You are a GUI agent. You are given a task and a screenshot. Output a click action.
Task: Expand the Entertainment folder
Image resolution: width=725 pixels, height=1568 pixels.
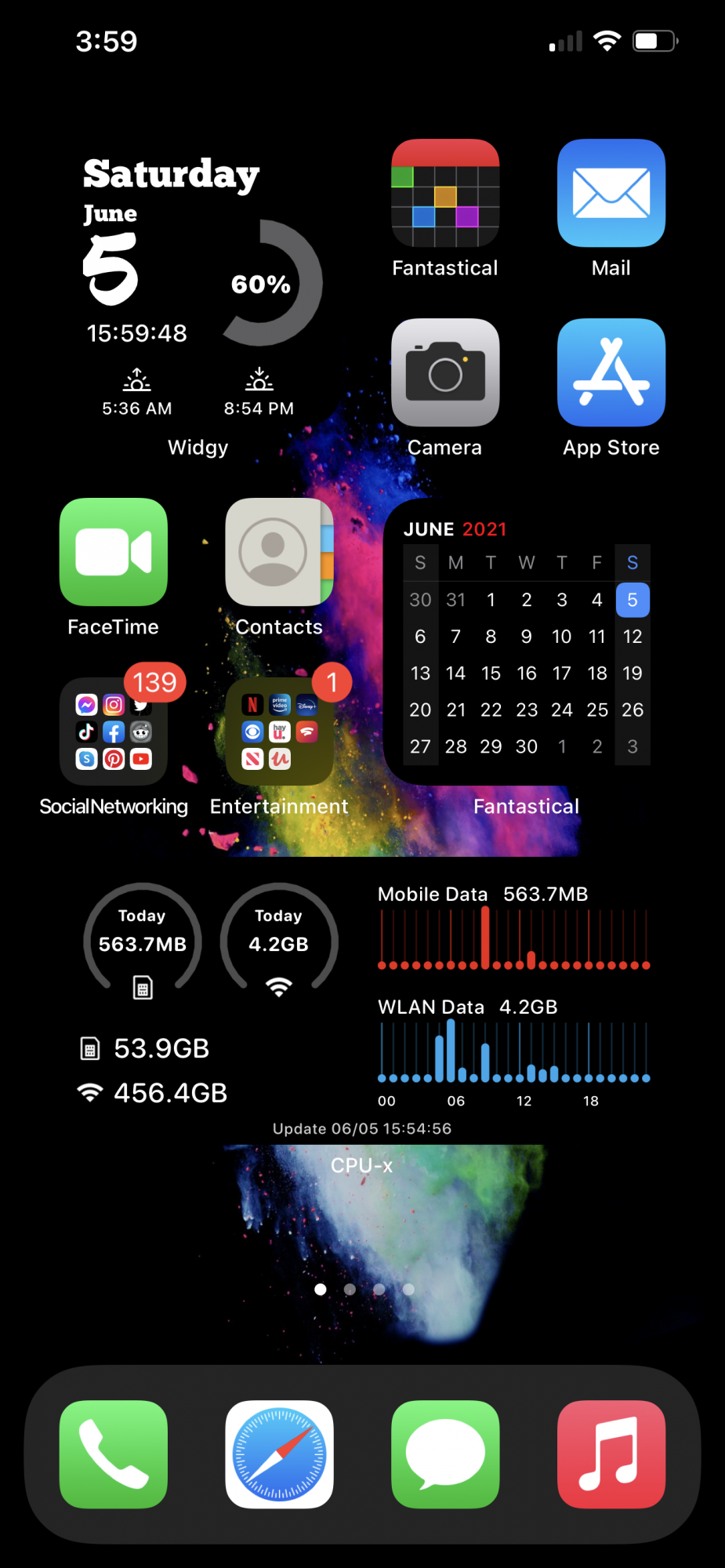[279, 731]
